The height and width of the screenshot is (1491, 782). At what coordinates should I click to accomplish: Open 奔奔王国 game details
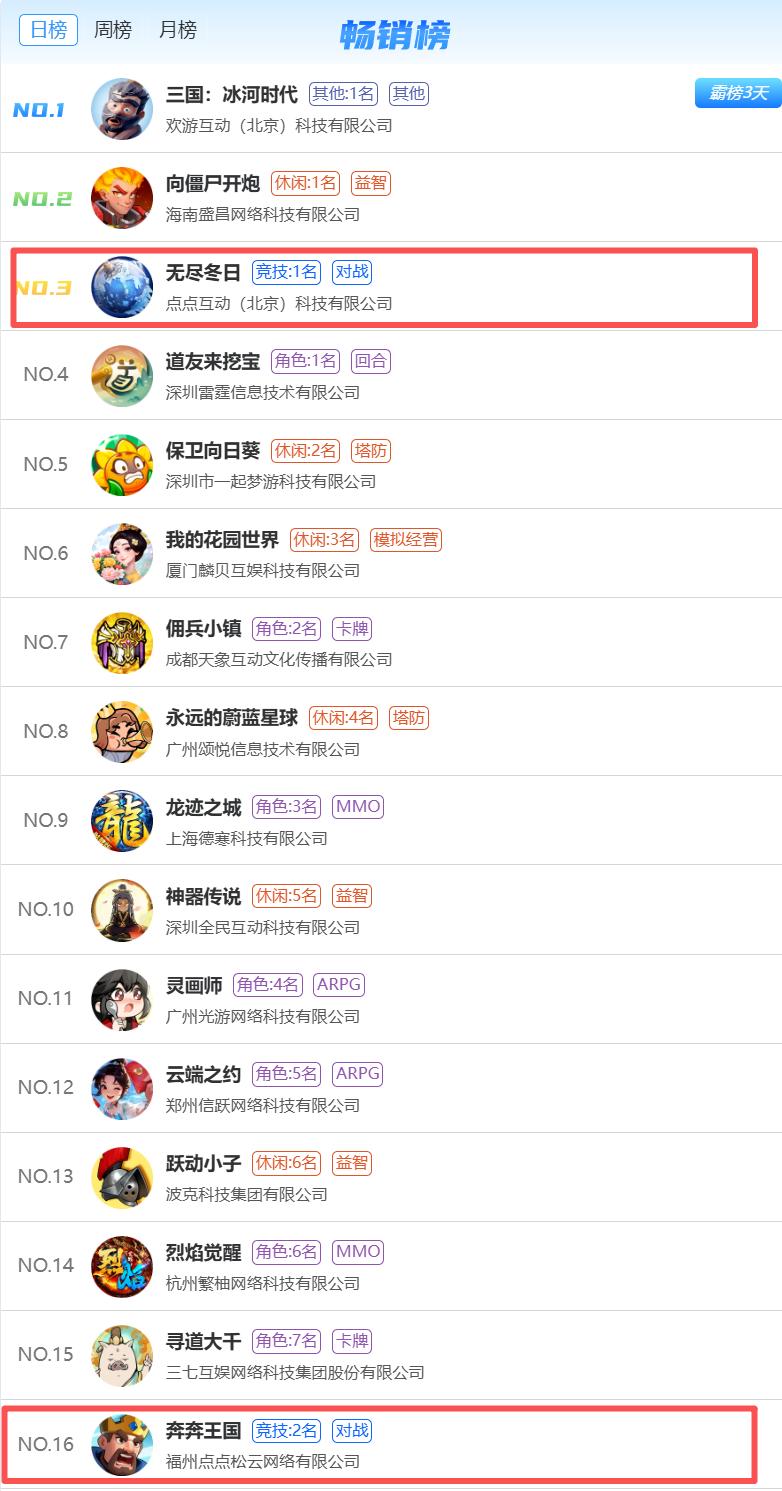tap(204, 1431)
